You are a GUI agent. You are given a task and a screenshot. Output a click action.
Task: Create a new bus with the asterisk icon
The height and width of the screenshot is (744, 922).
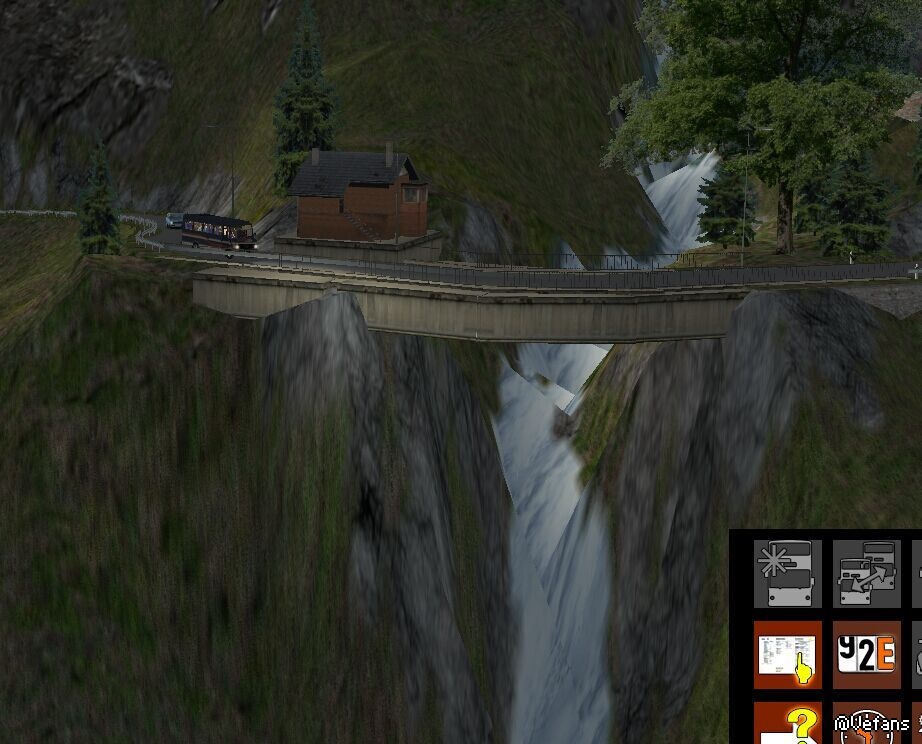788,573
